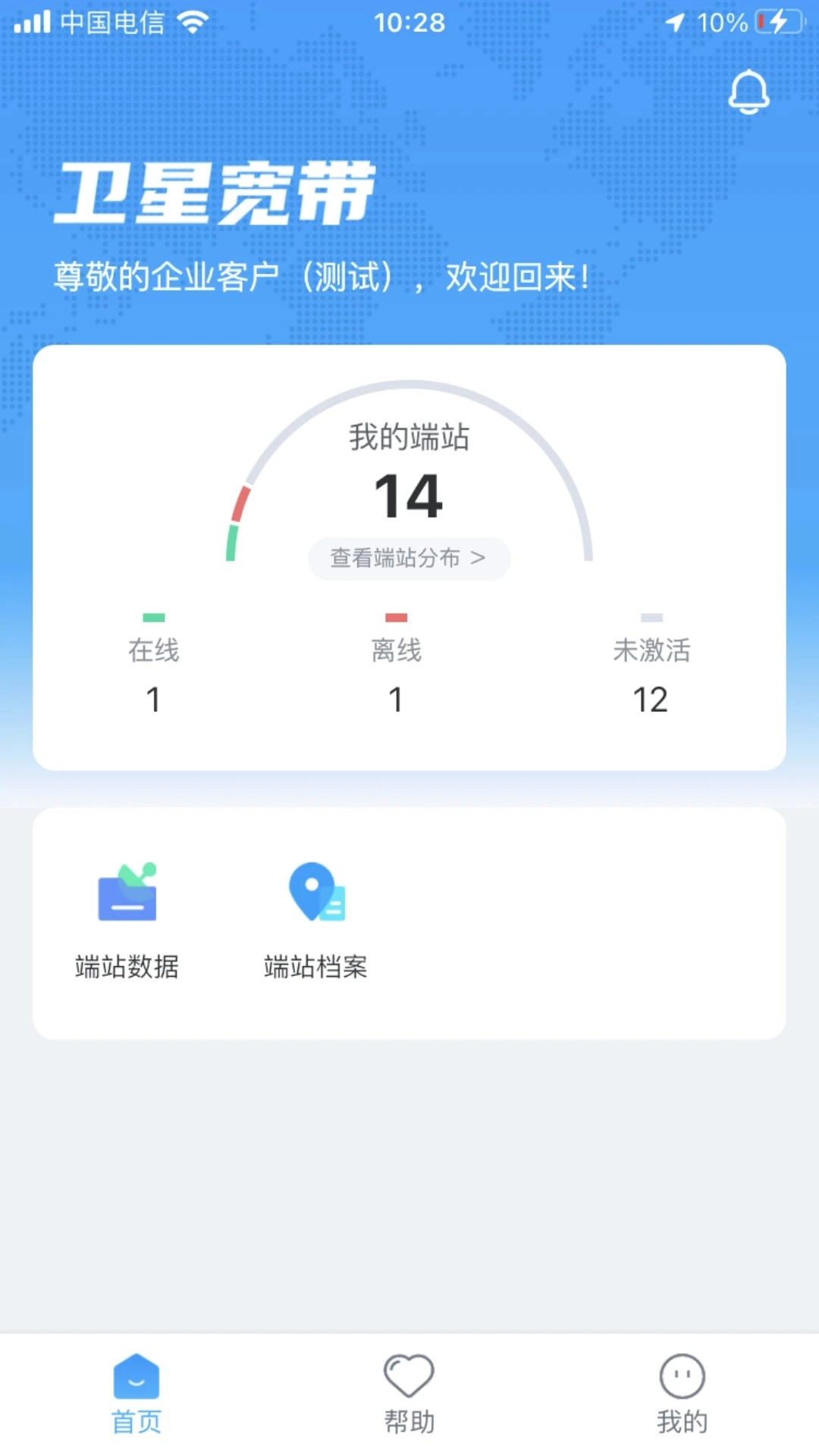
Task: Tap the colored gauge arc on the dial
Action: click(235, 523)
